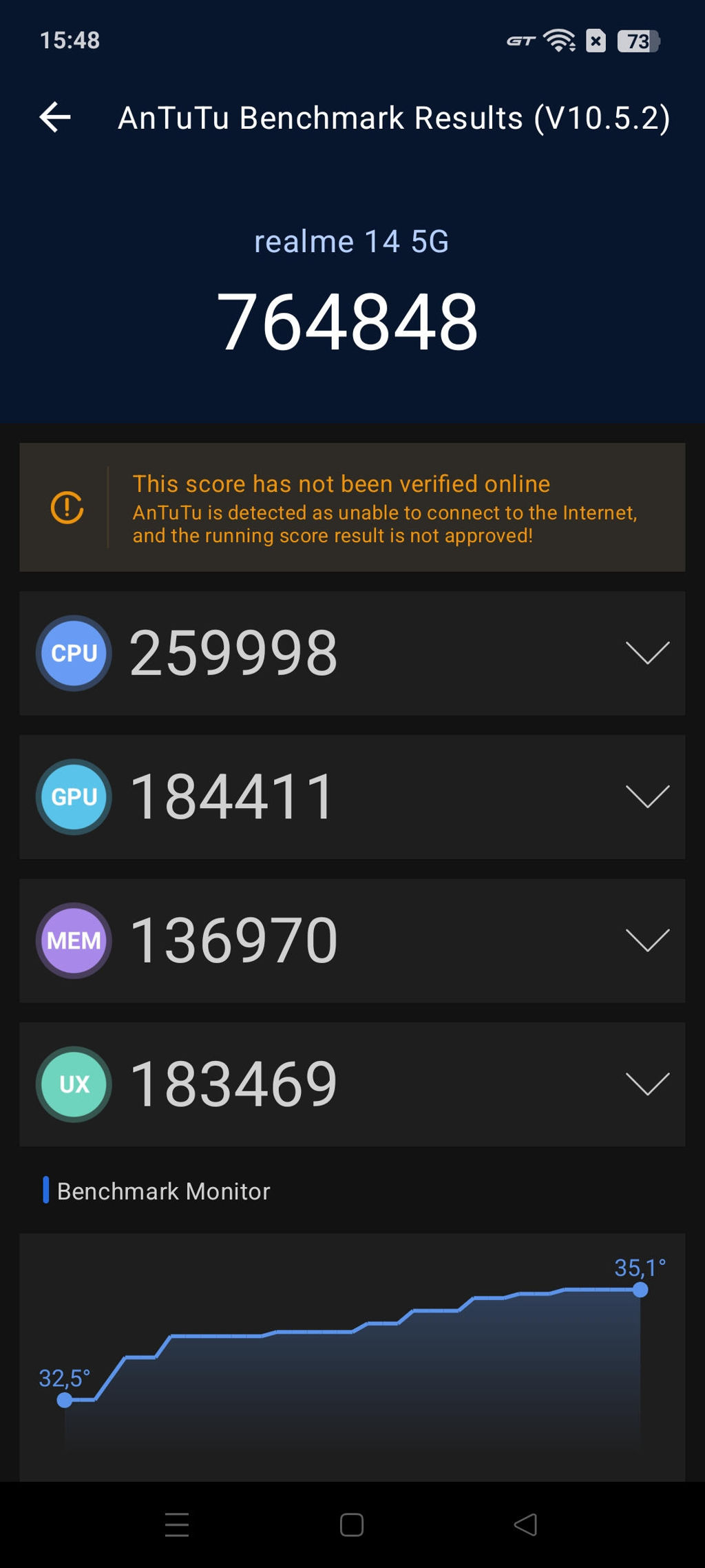Viewport: 705px width, 1568px height.
Task: Expand the UX score 183469 details
Action: tap(647, 1084)
